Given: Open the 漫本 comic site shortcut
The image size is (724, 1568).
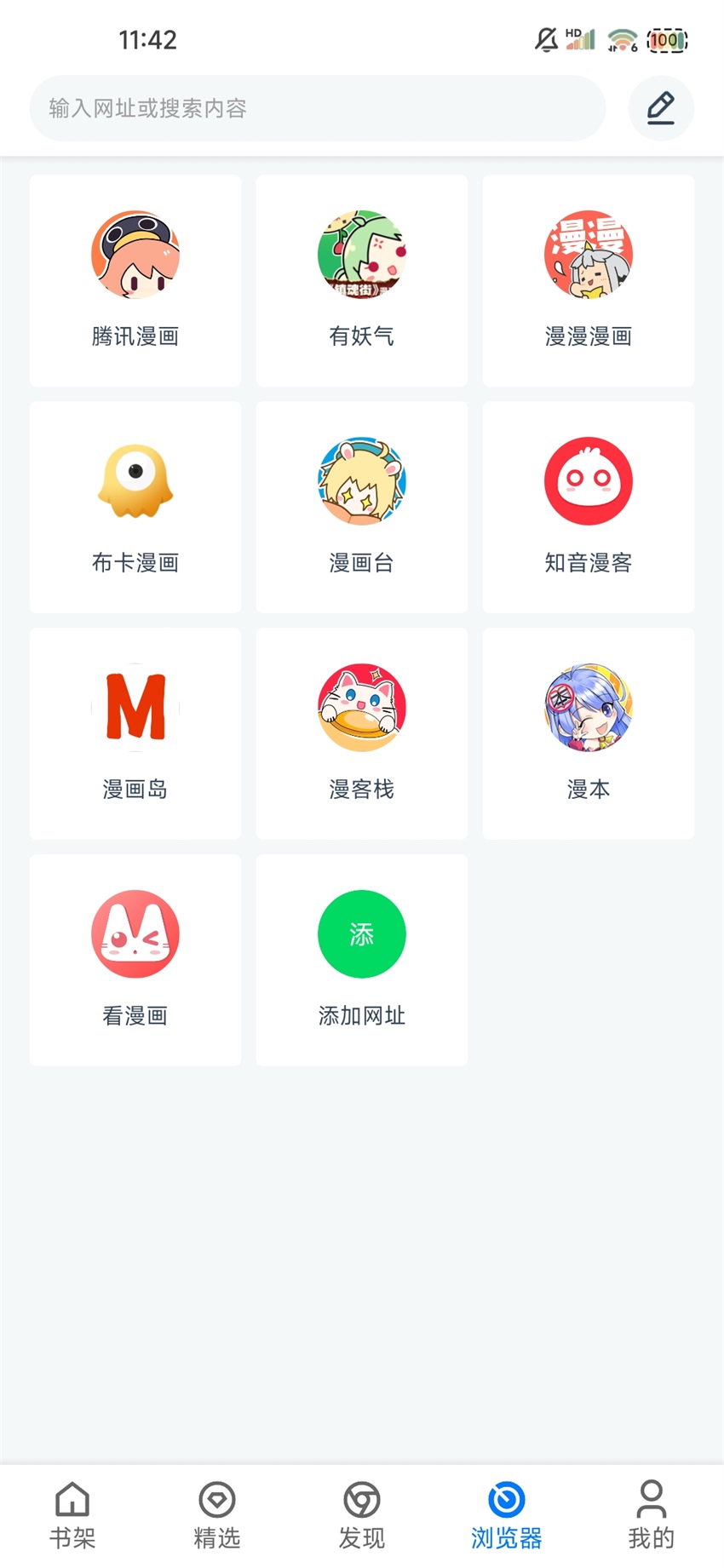Looking at the screenshot, I should click(588, 732).
